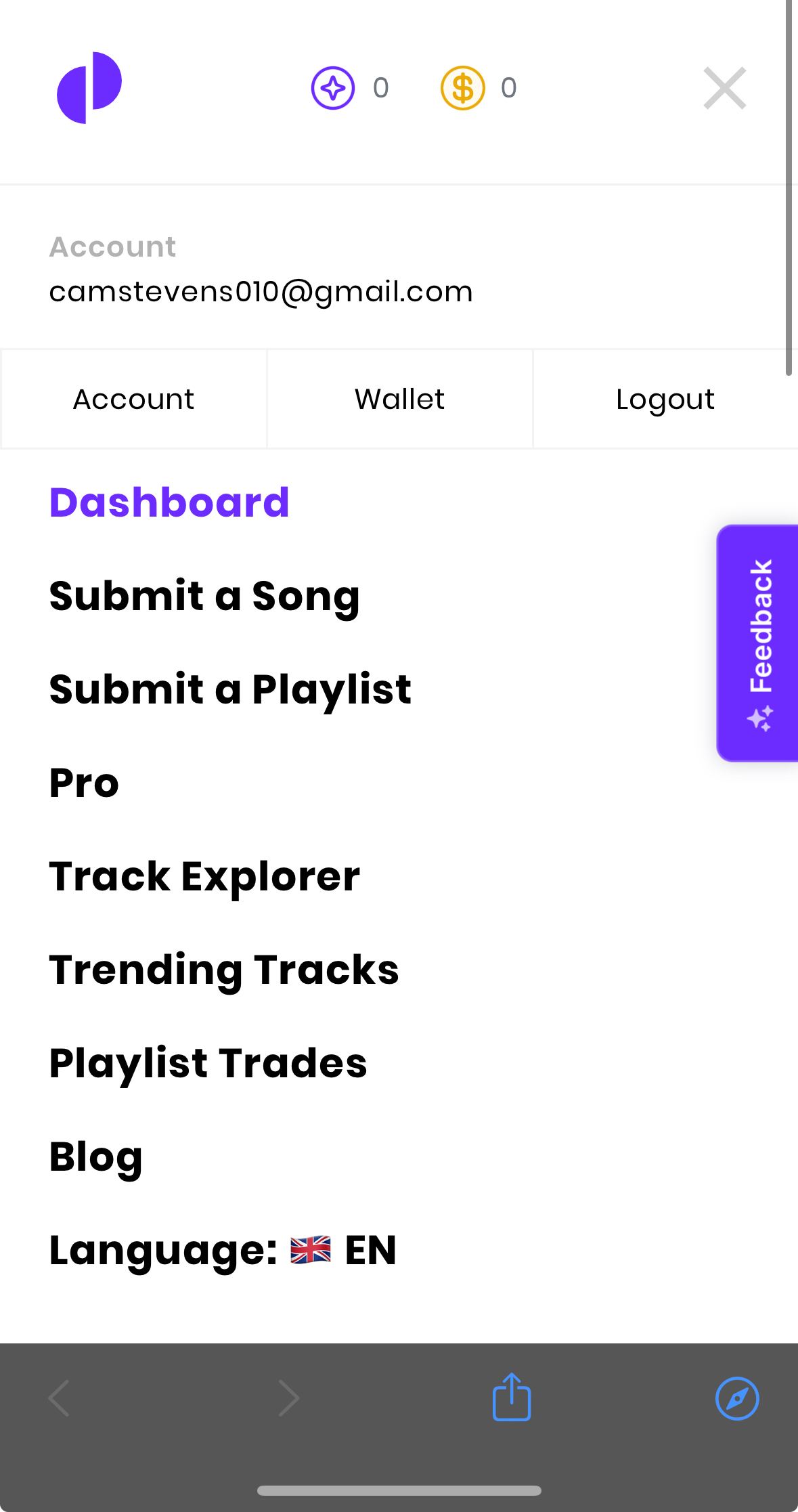
Task: Open the Feedback side tab
Action: [x=759, y=643]
